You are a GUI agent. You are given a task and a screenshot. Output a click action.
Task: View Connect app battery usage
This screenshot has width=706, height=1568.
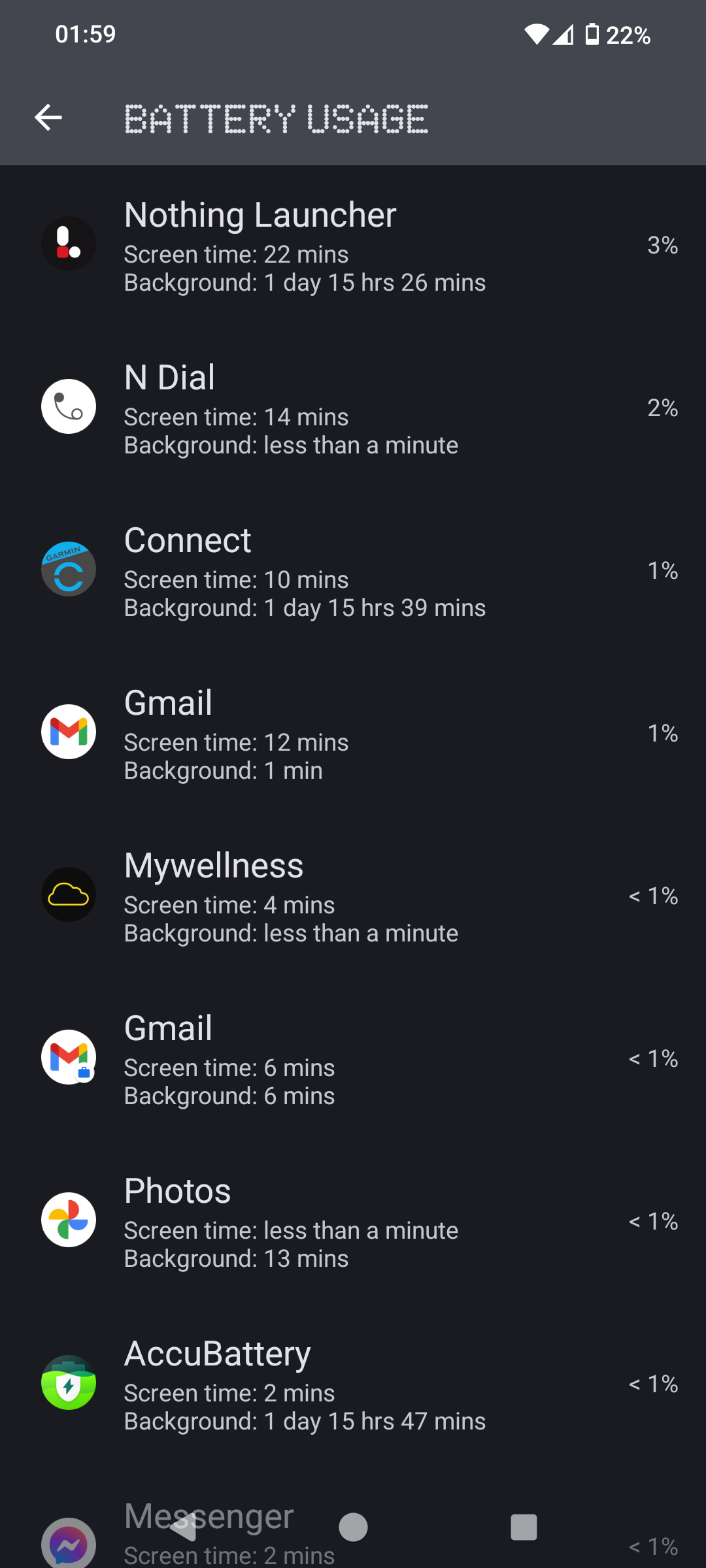coord(353,572)
